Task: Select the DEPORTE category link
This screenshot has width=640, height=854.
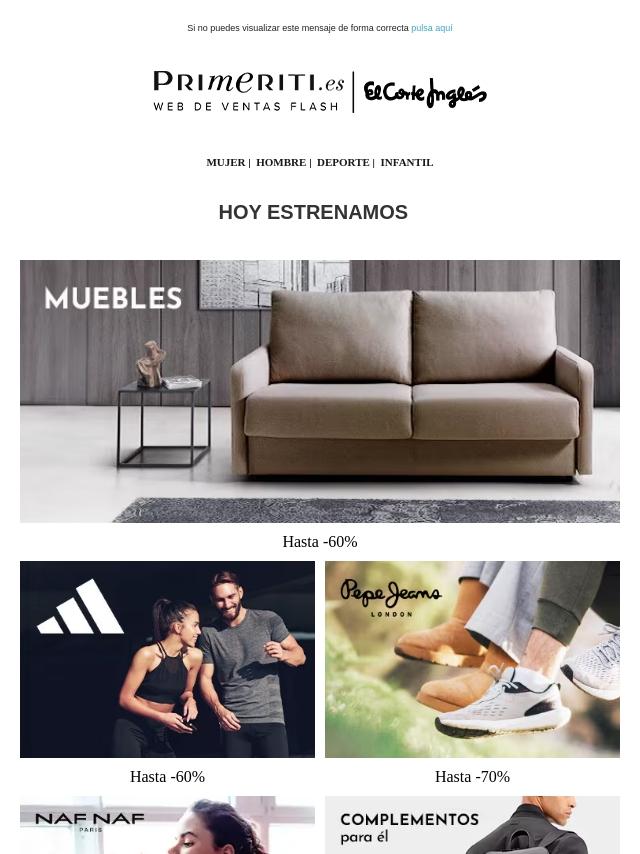Action: [342, 162]
